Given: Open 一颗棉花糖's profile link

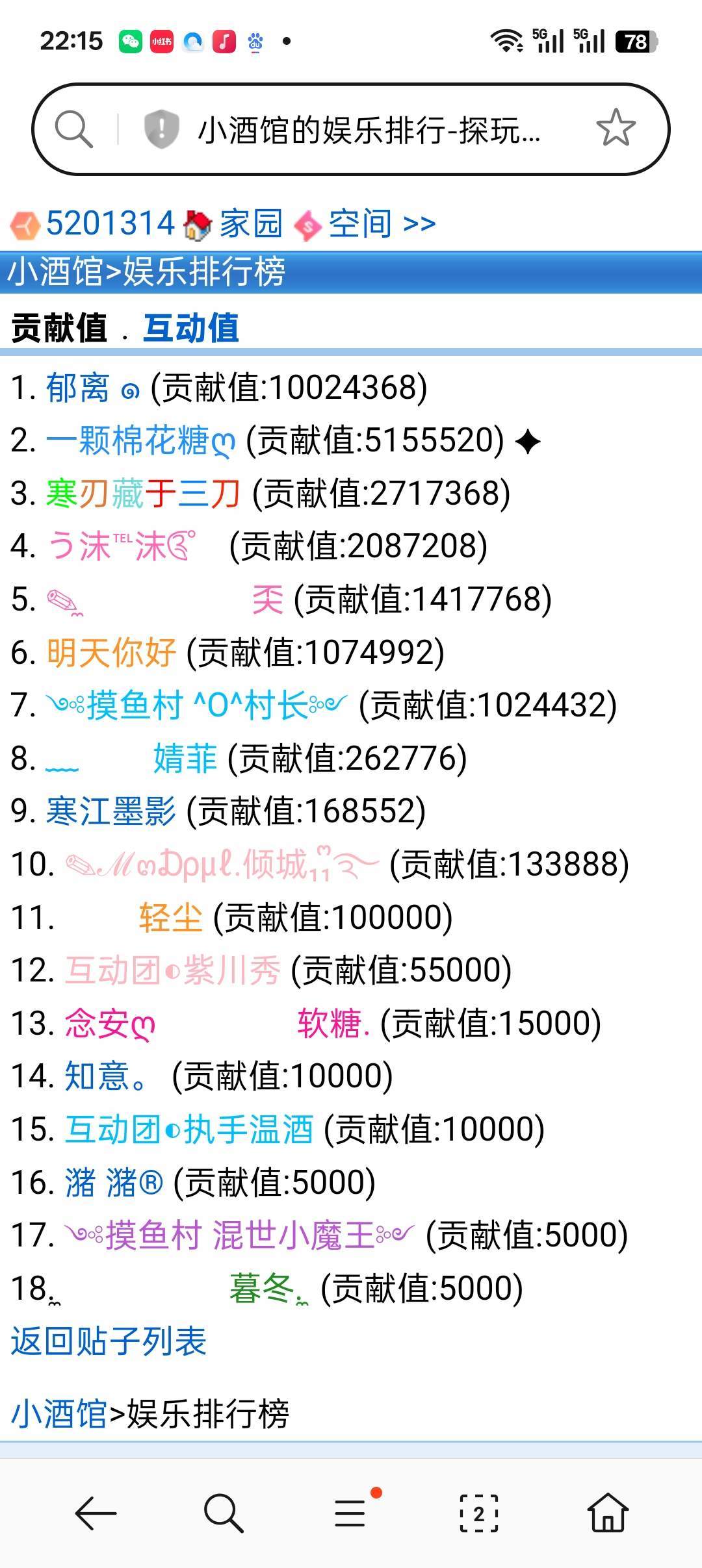Looking at the screenshot, I should [140, 441].
